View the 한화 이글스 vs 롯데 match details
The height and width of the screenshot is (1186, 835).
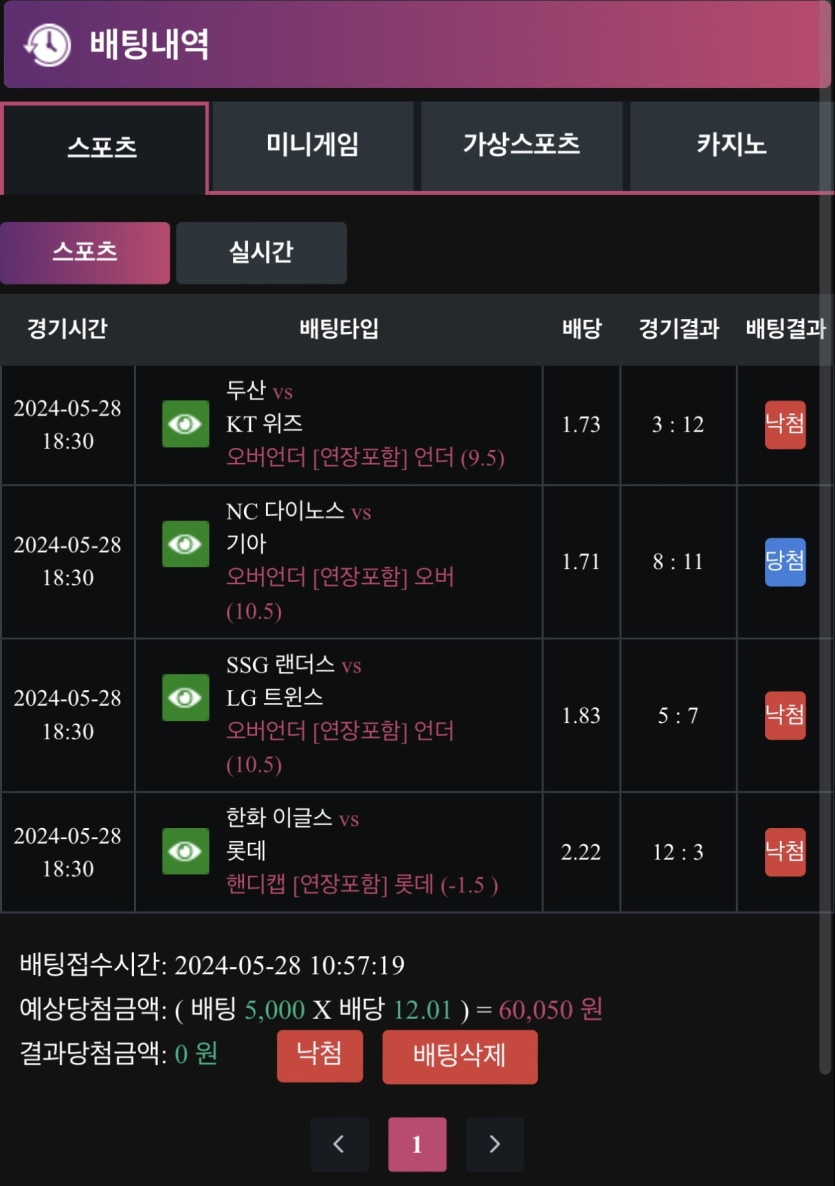tap(185, 851)
